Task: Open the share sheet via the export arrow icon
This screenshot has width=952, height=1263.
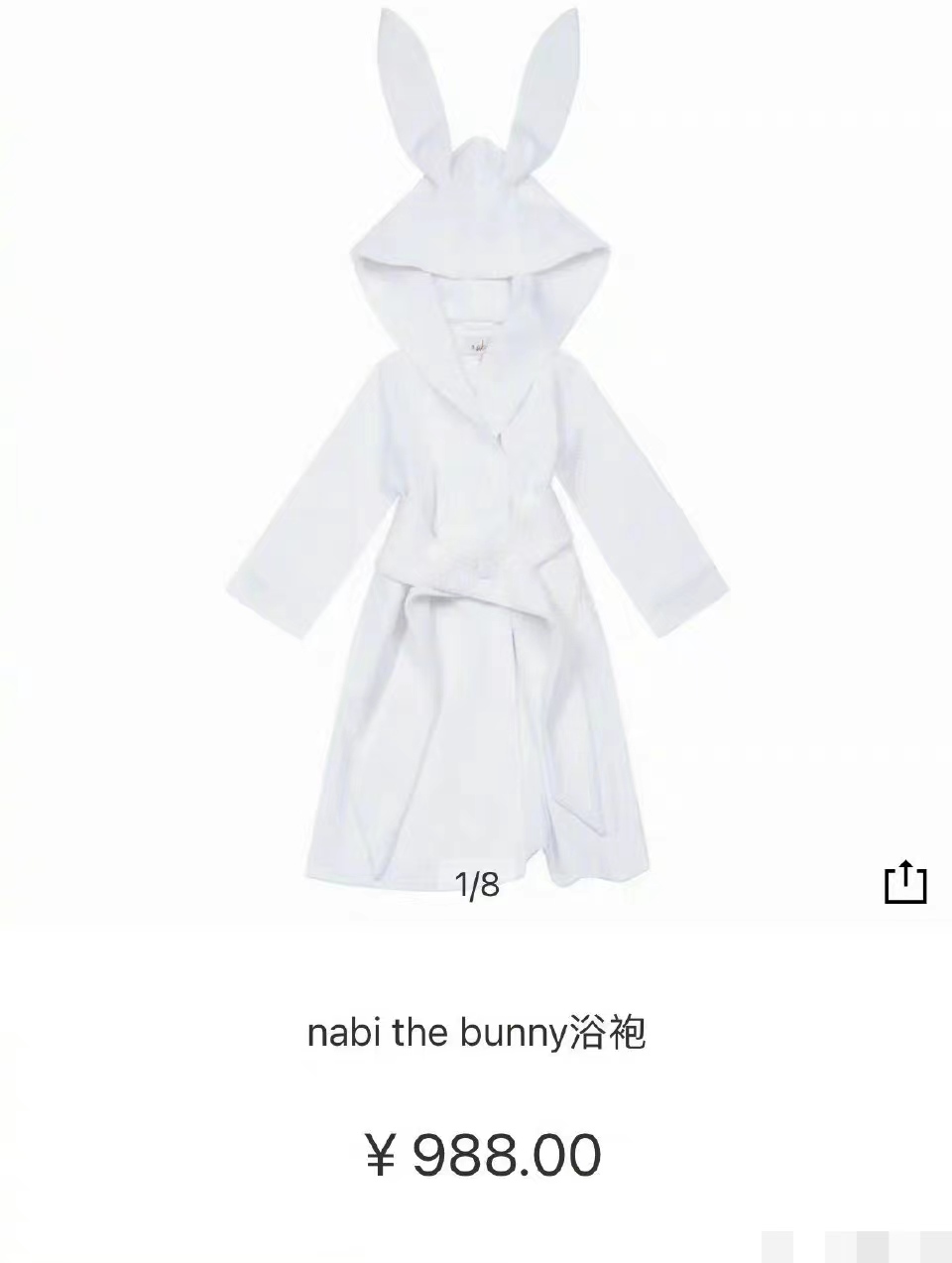Action: pyautogui.click(x=905, y=883)
